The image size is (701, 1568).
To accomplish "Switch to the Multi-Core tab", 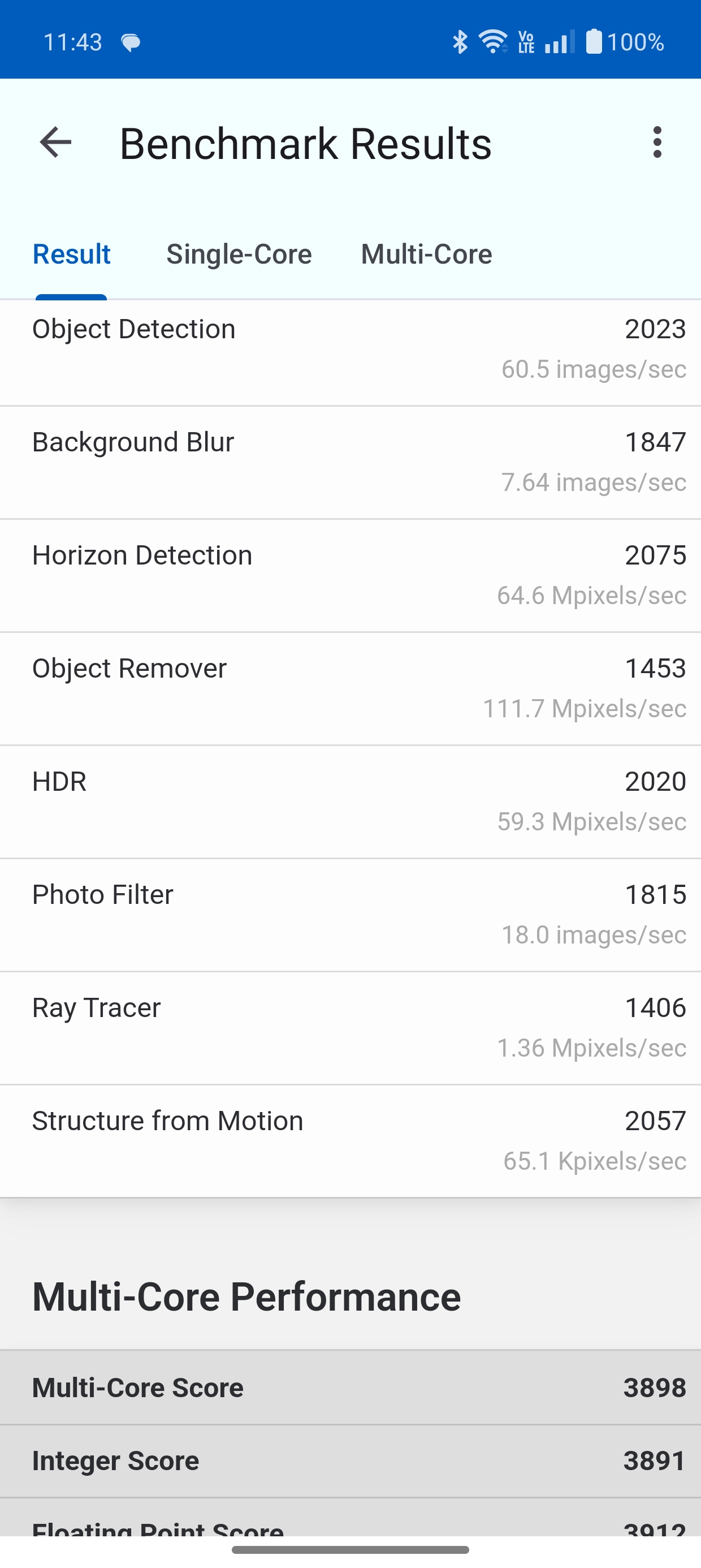I will click(x=427, y=255).
